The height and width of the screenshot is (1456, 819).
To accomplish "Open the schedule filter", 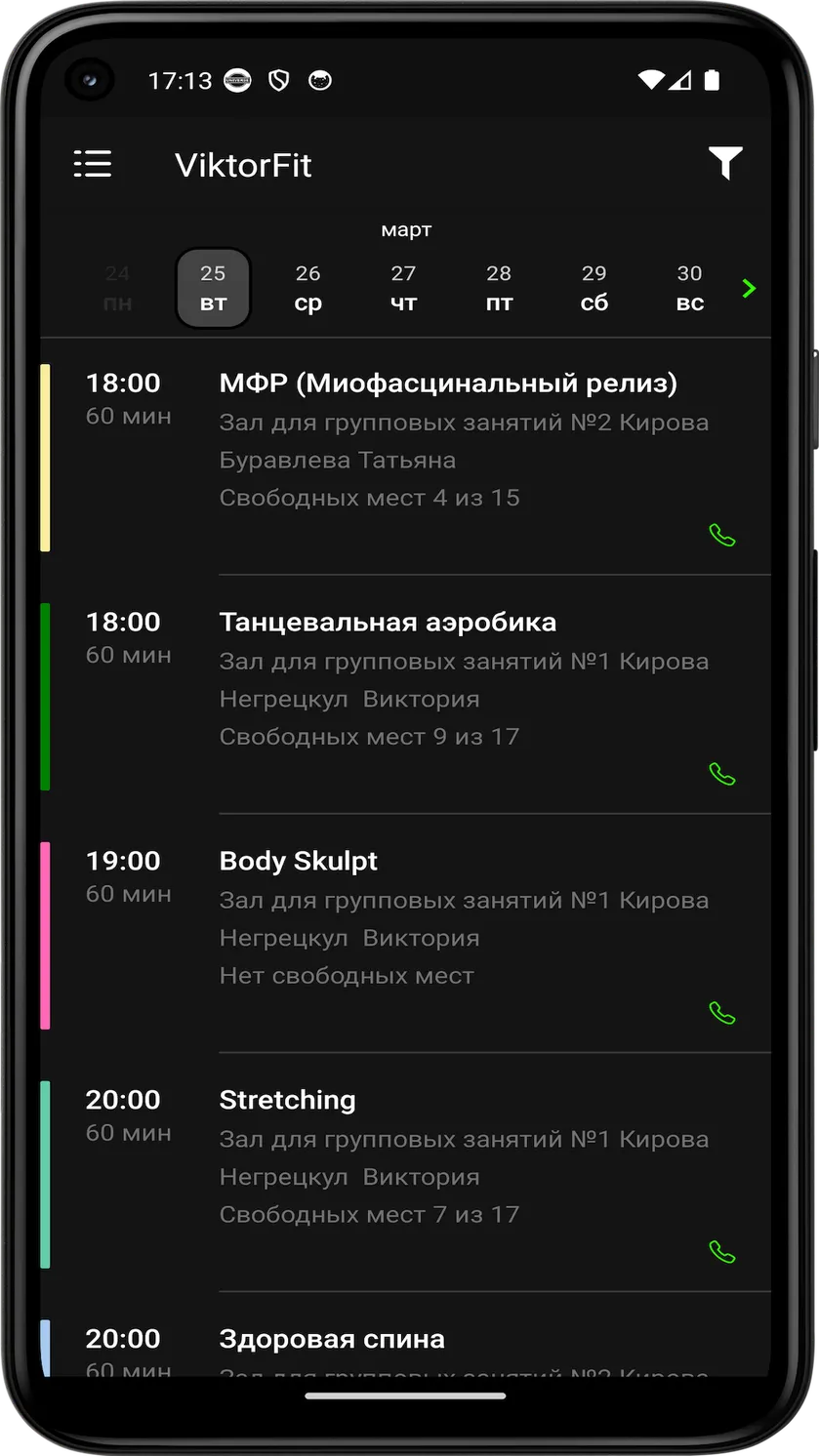I will click(724, 164).
